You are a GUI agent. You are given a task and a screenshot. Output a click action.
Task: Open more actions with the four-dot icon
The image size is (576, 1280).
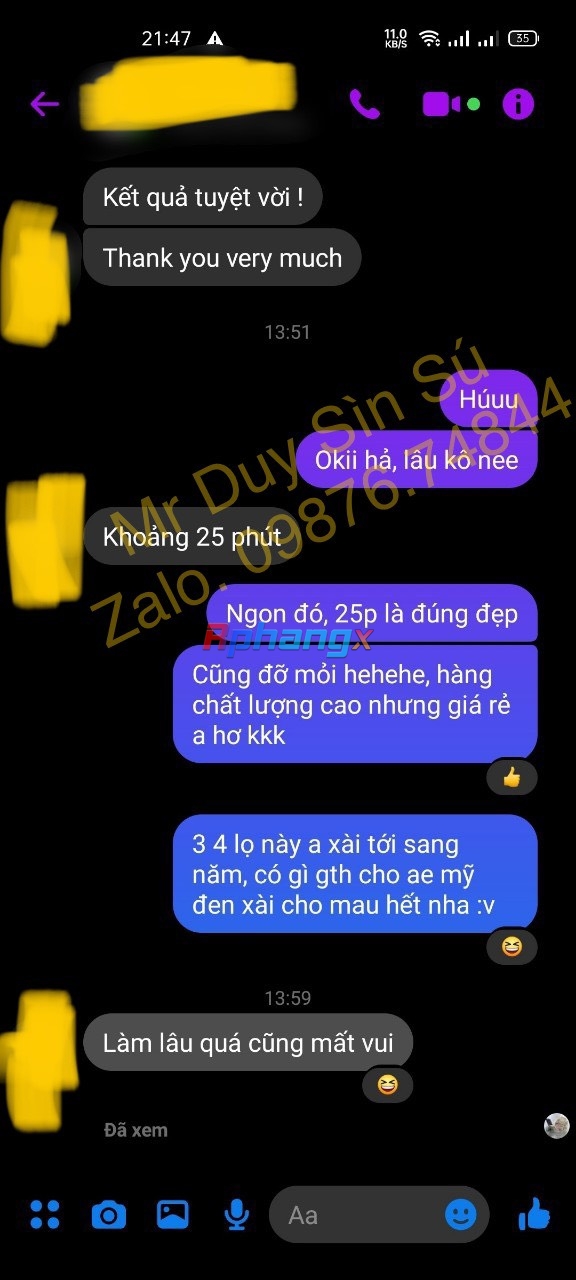[x=45, y=1214]
